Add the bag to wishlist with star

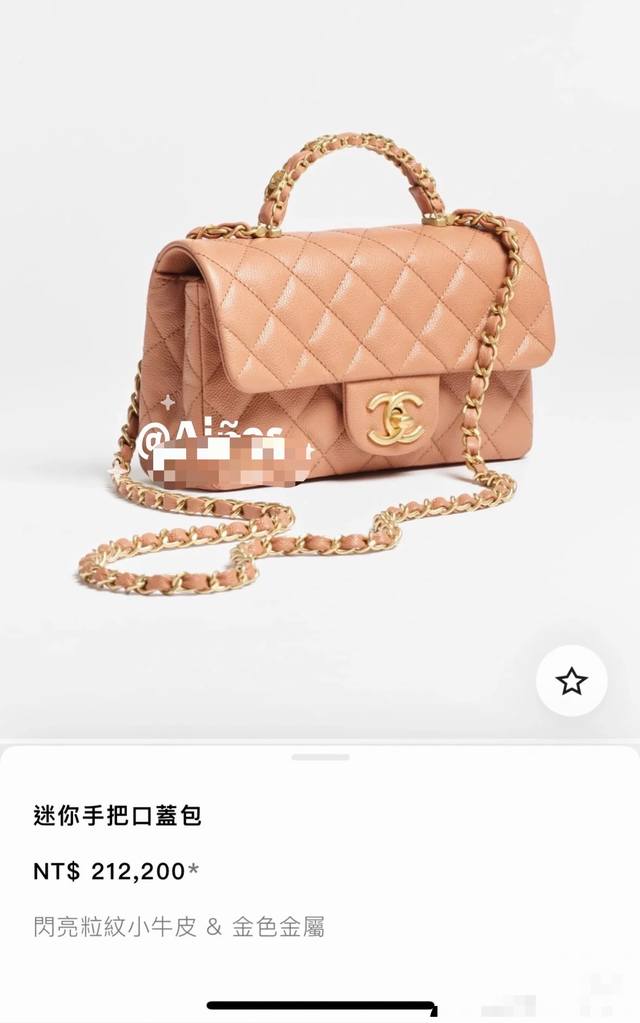pos(571,681)
